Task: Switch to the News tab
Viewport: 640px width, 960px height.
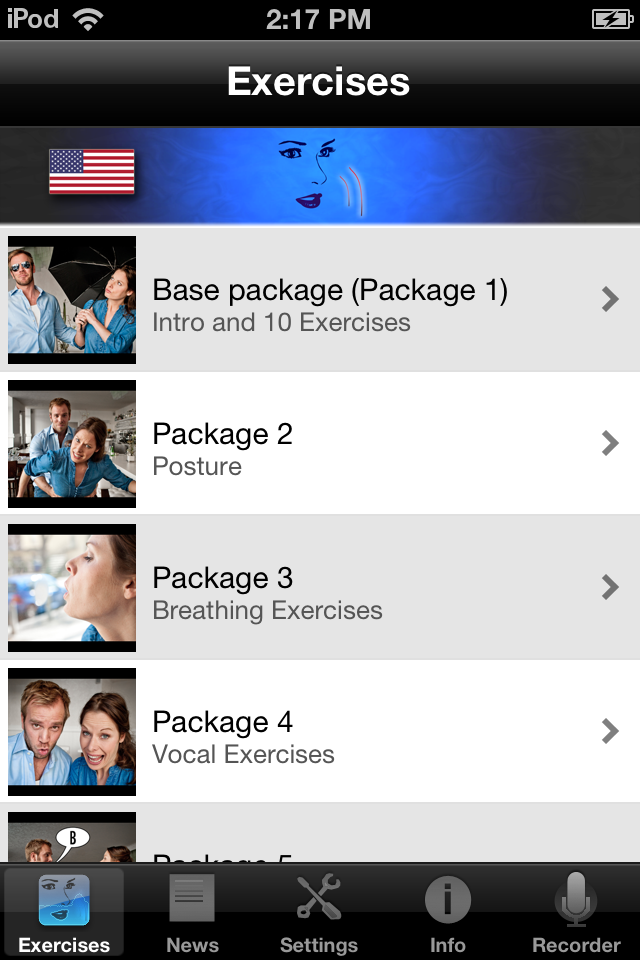Action: pos(192,912)
